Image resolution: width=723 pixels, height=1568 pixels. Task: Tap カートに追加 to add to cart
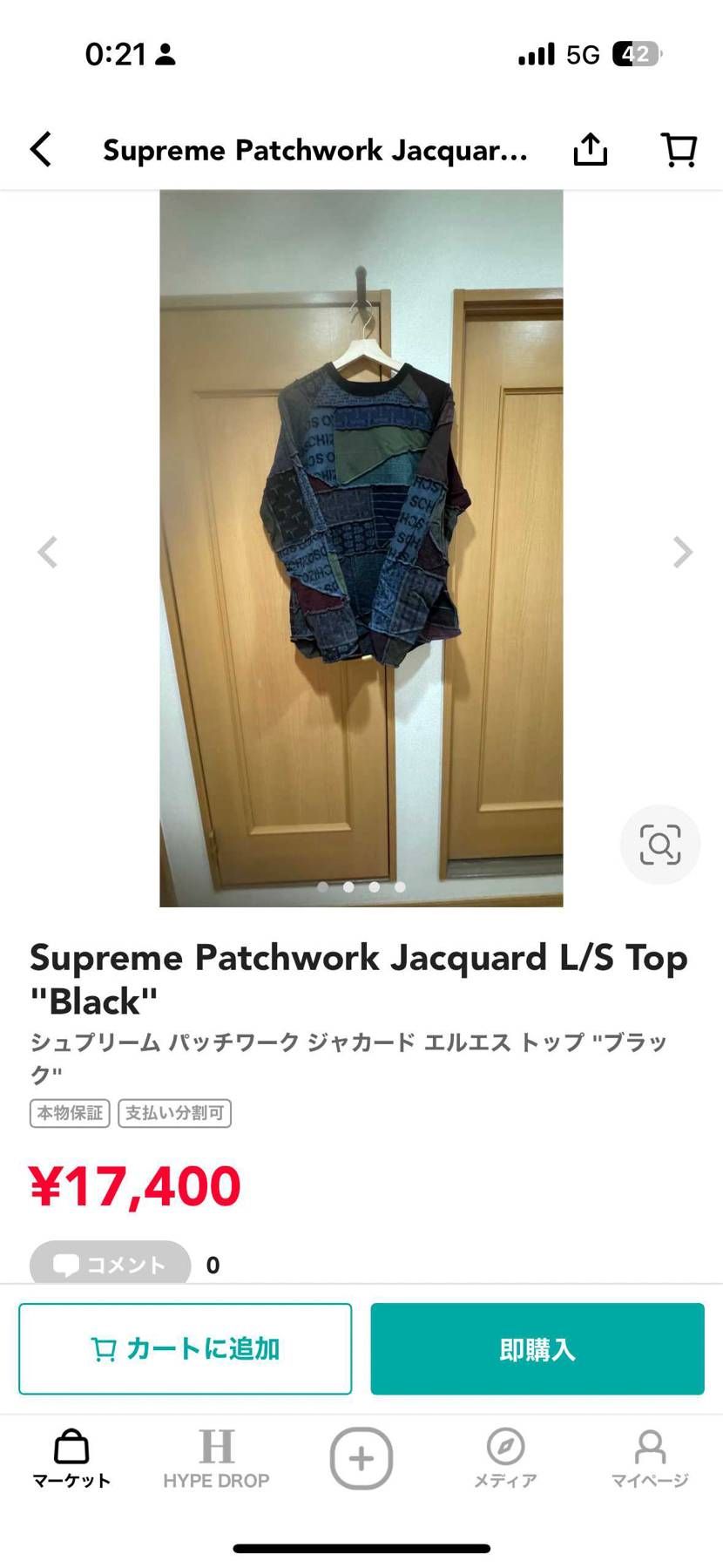[185, 1347]
